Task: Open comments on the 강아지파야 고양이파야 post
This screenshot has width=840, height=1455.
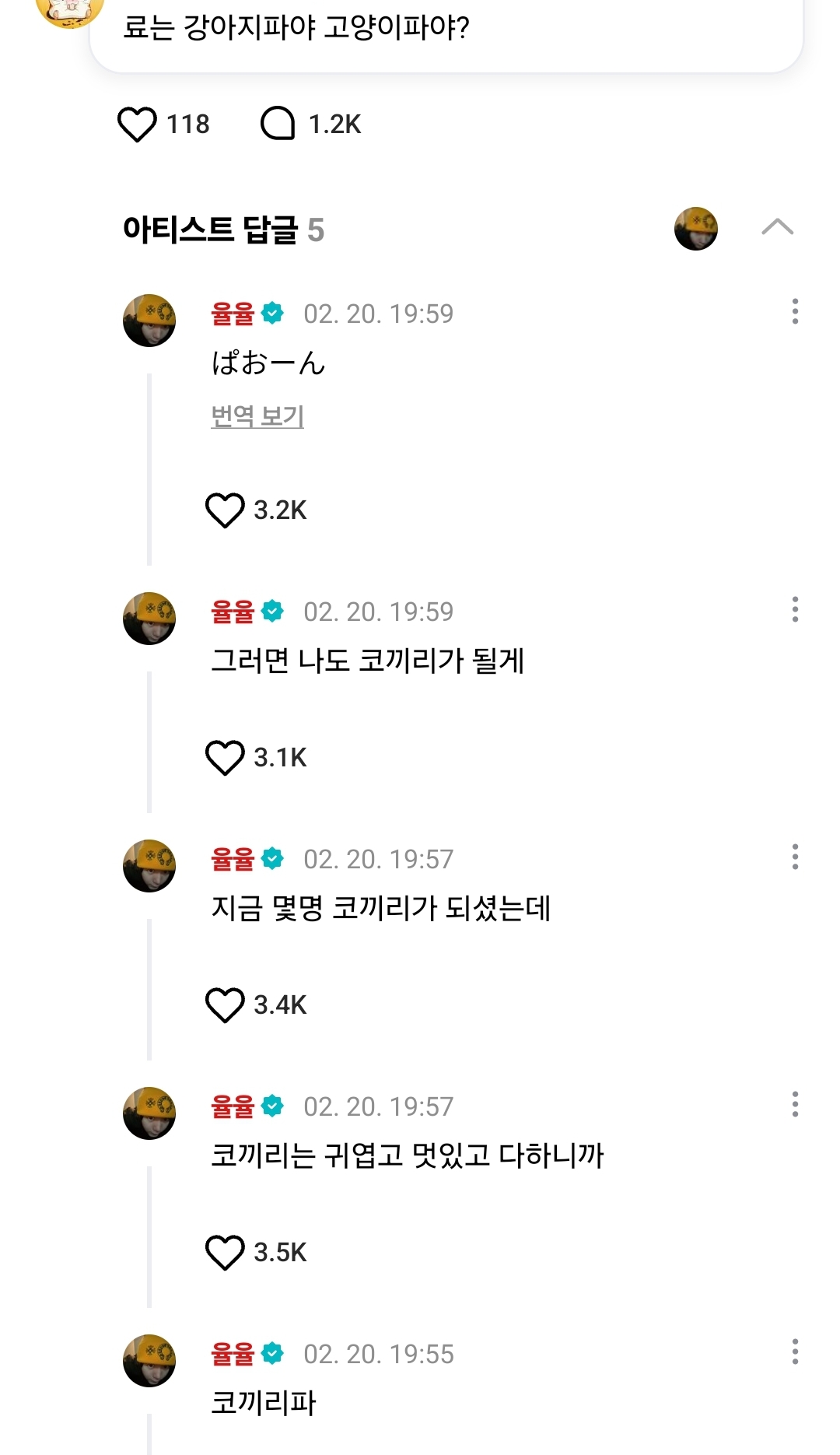Action: pyautogui.click(x=278, y=124)
